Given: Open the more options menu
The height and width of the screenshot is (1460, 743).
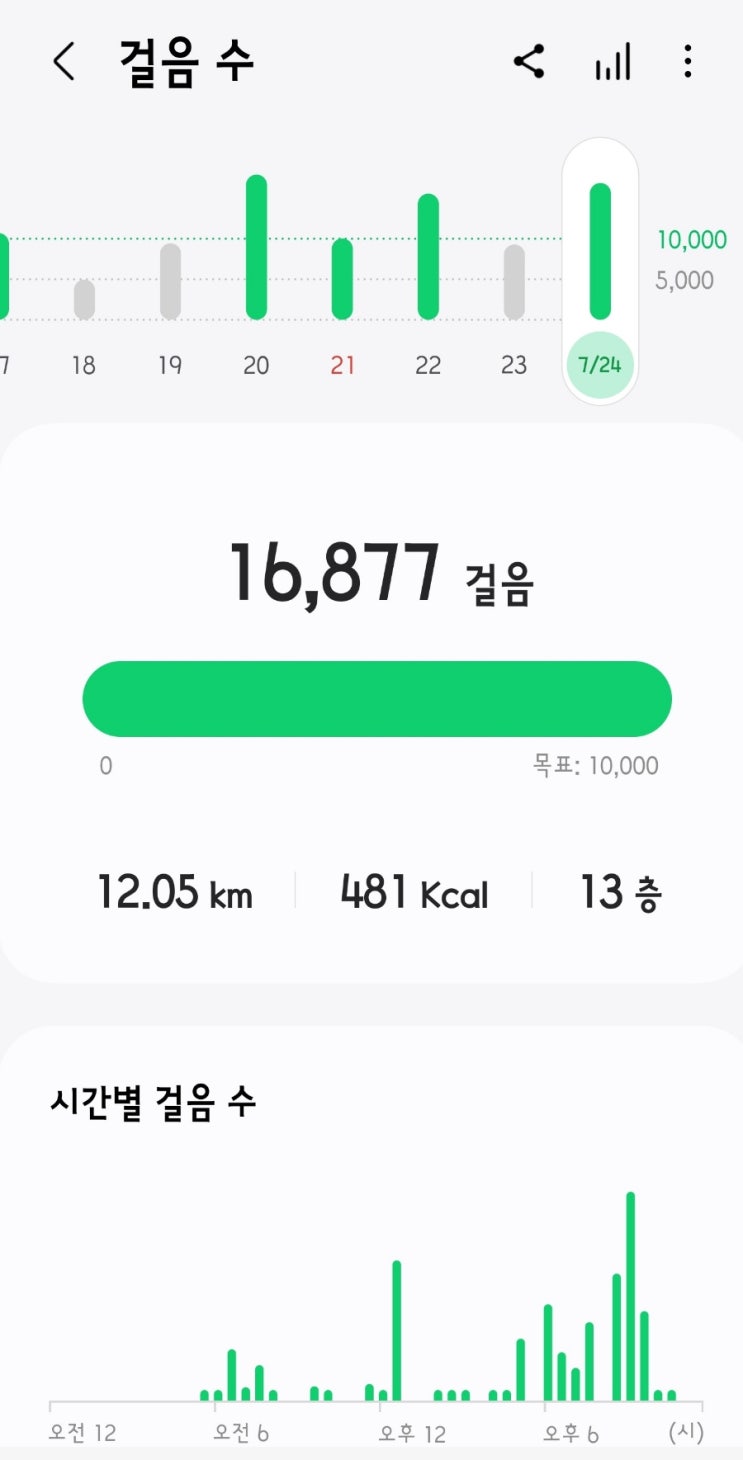Looking at the screenshot, I should click(x=687, y=62).
